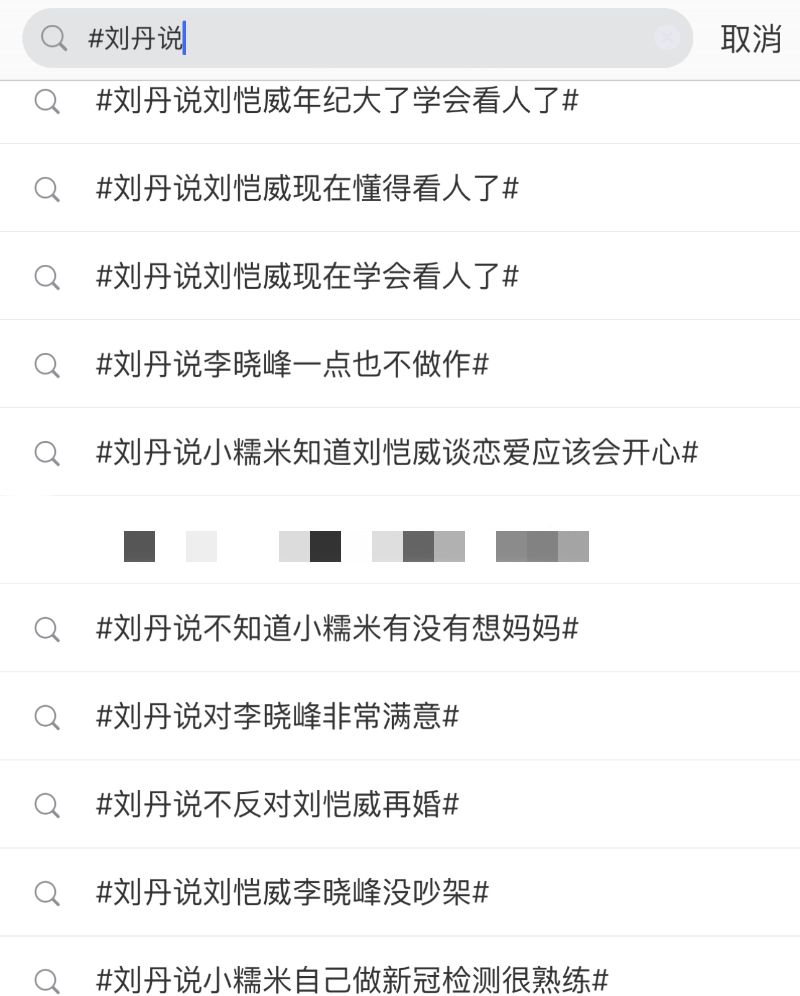Select suggestion #刘丹说刘恺威现在懂得看人了#

[307, 189]
